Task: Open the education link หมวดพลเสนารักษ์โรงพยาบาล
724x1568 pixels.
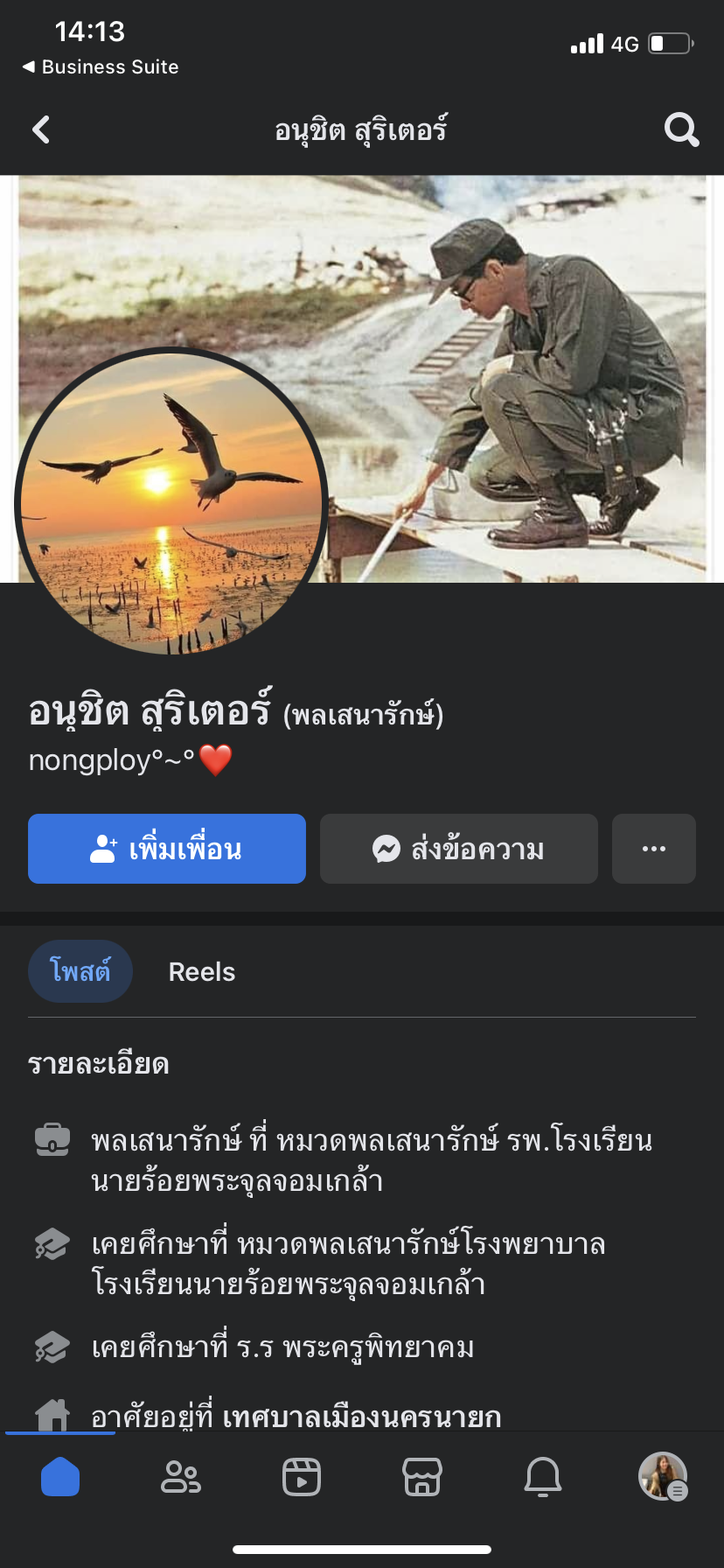Action: [421, 1244]
